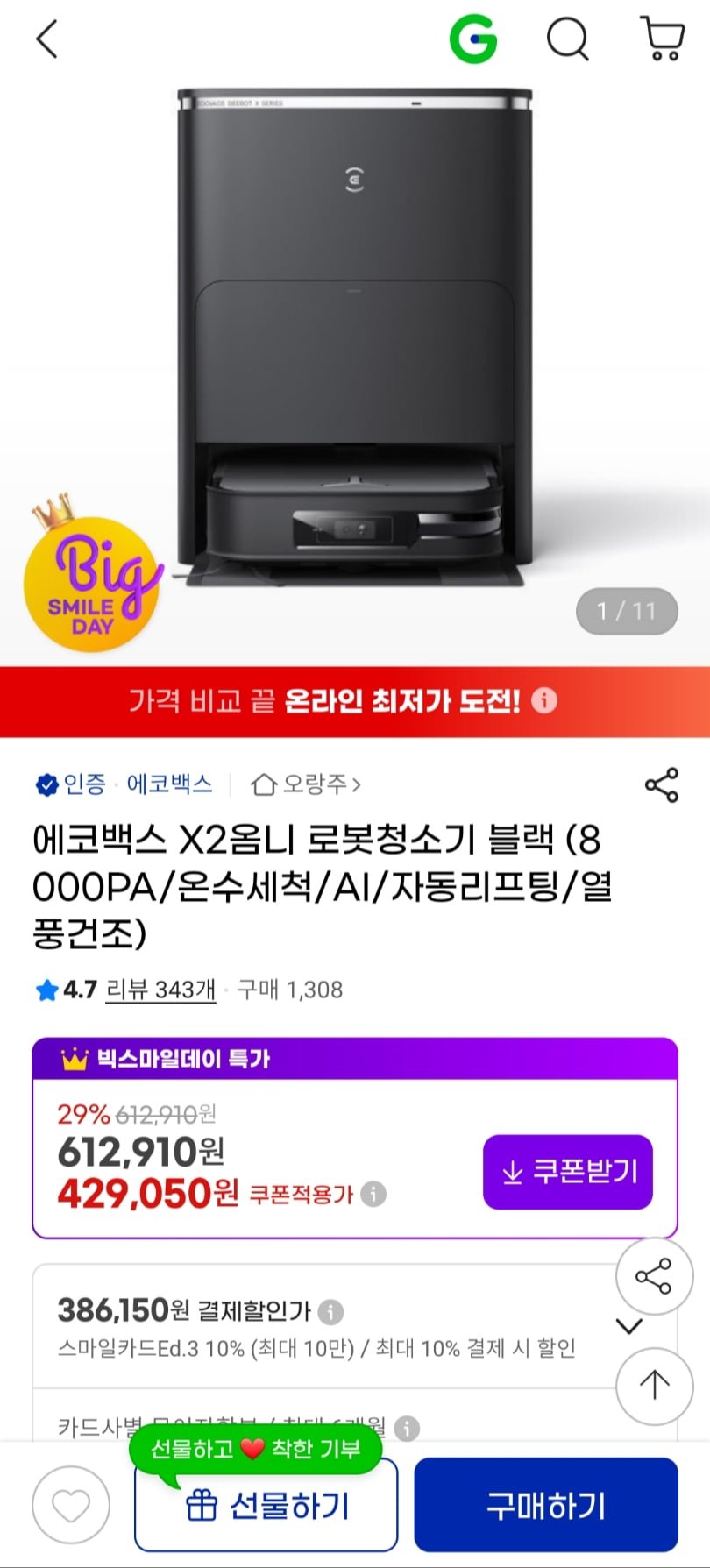The height and width of the screenshot is (1568, 710).
Task: Share the product using the icon beside the seller name
Action: pyautogui.click(x=662, y=784)
